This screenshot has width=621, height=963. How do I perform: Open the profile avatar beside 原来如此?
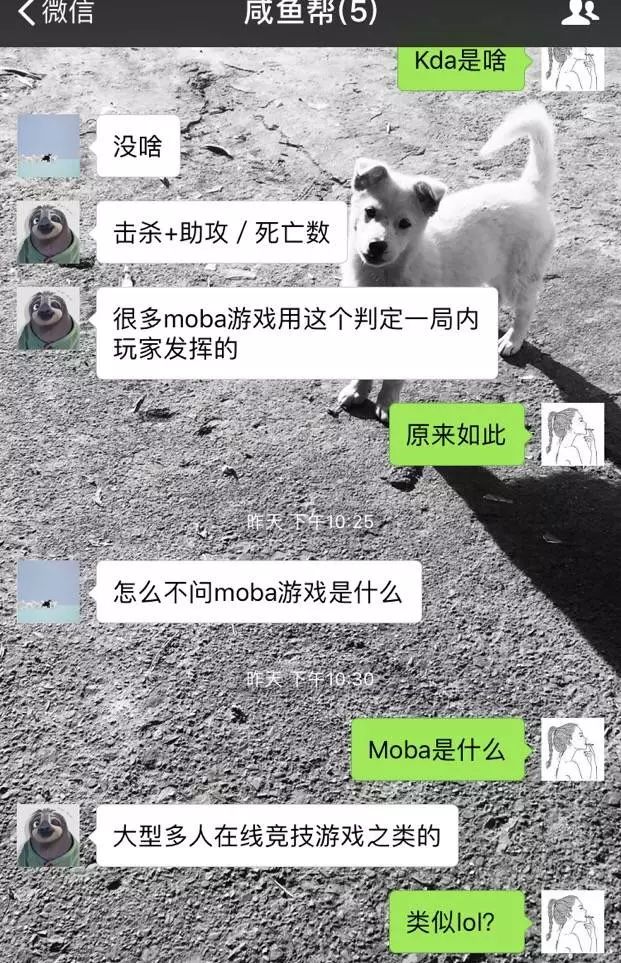pyautogui.click(x=572, y=434)
